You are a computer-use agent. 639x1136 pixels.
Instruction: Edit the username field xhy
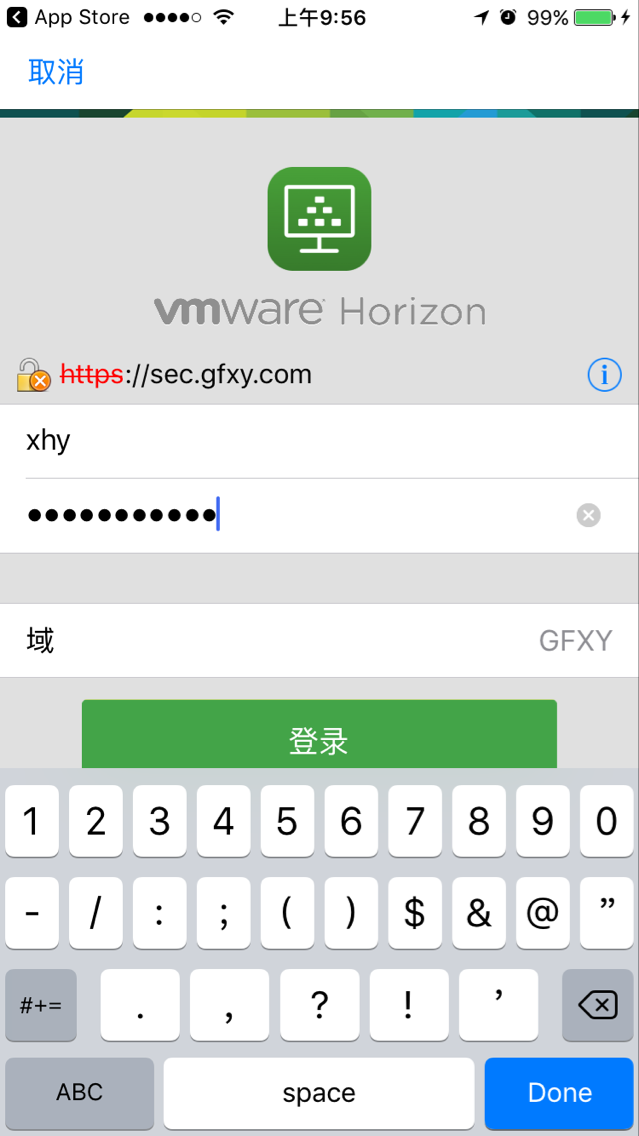pos(300,441)
